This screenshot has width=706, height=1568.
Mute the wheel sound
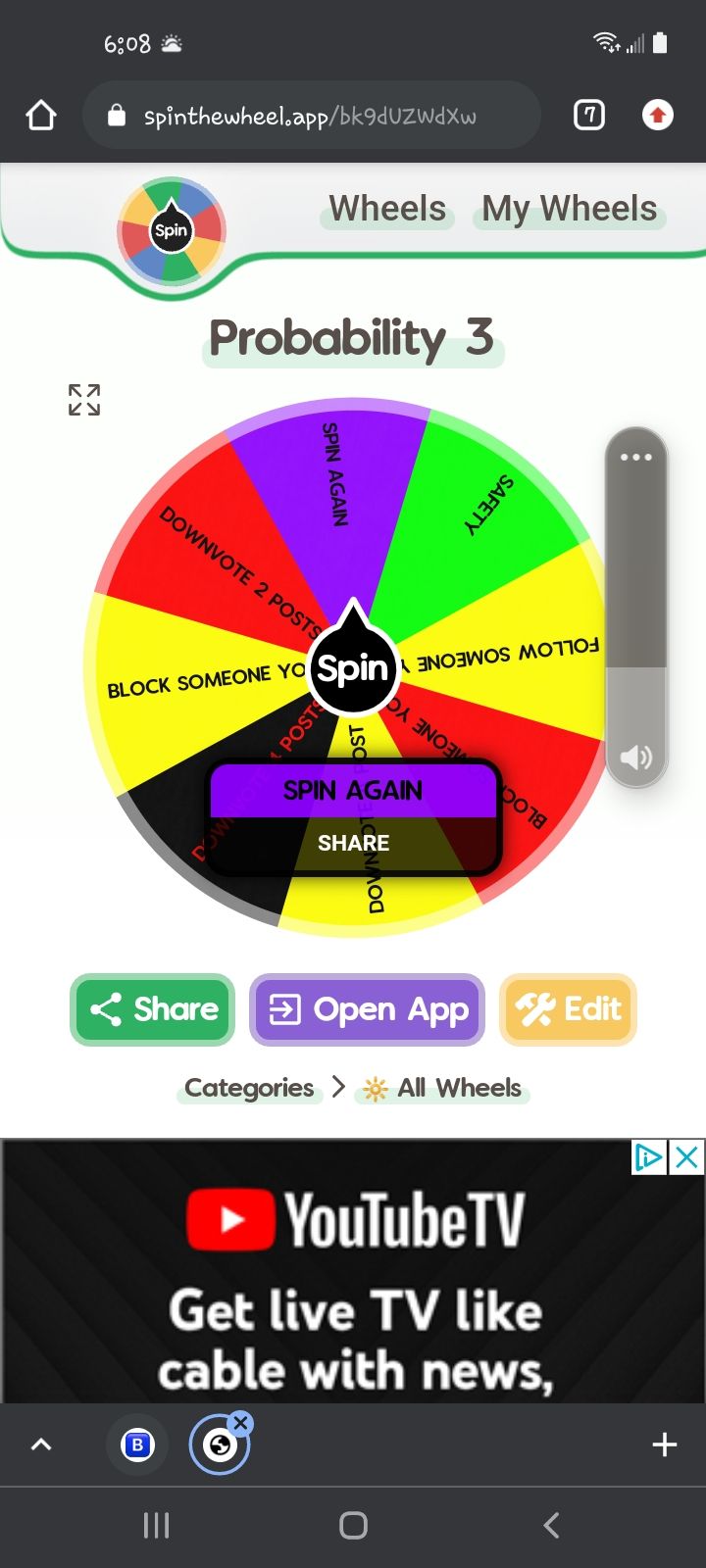635,757
